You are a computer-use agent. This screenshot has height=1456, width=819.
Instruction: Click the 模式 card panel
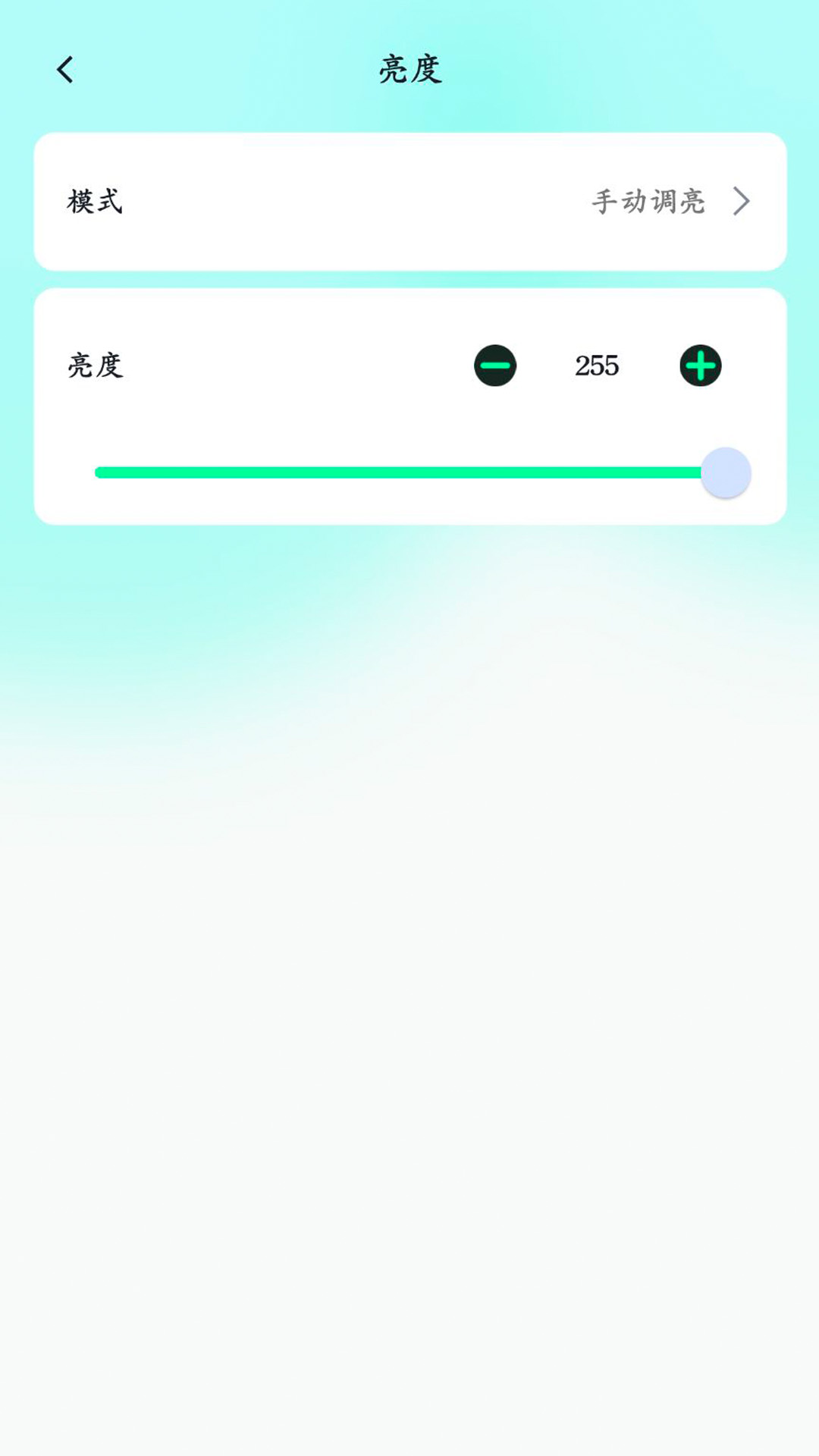[409, 201]
